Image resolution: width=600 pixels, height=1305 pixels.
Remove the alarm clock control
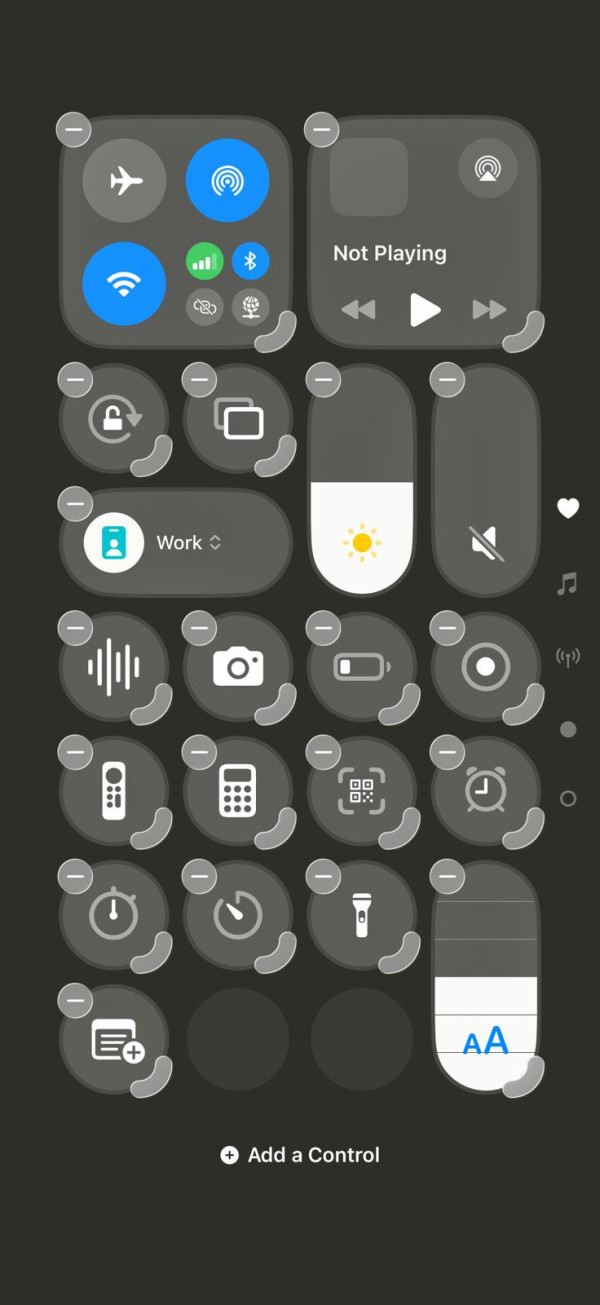[447, 752]
